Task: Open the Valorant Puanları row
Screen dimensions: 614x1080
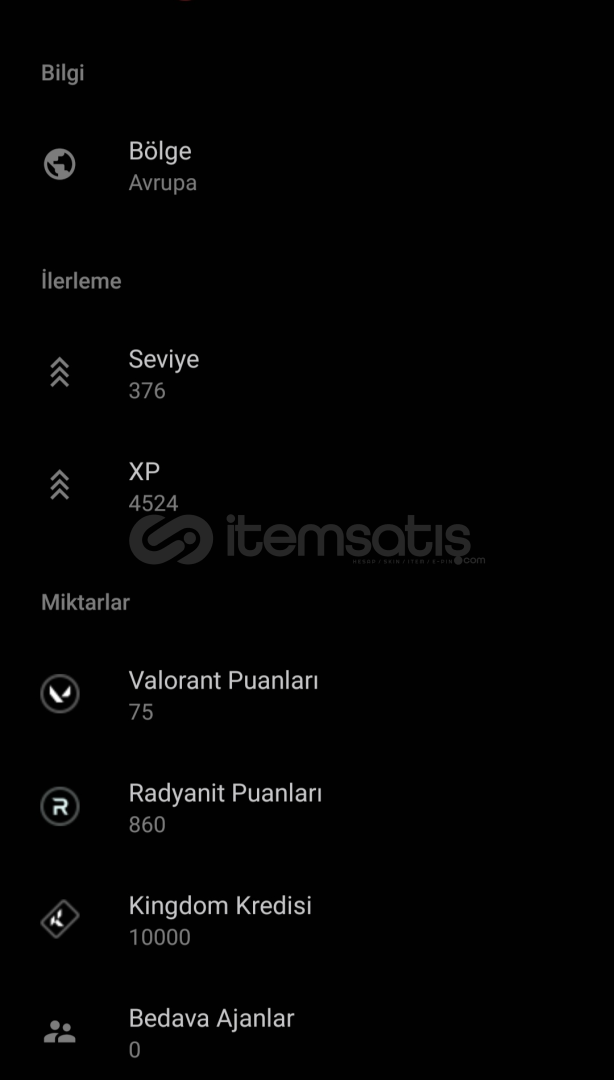Action: [307, 695]
